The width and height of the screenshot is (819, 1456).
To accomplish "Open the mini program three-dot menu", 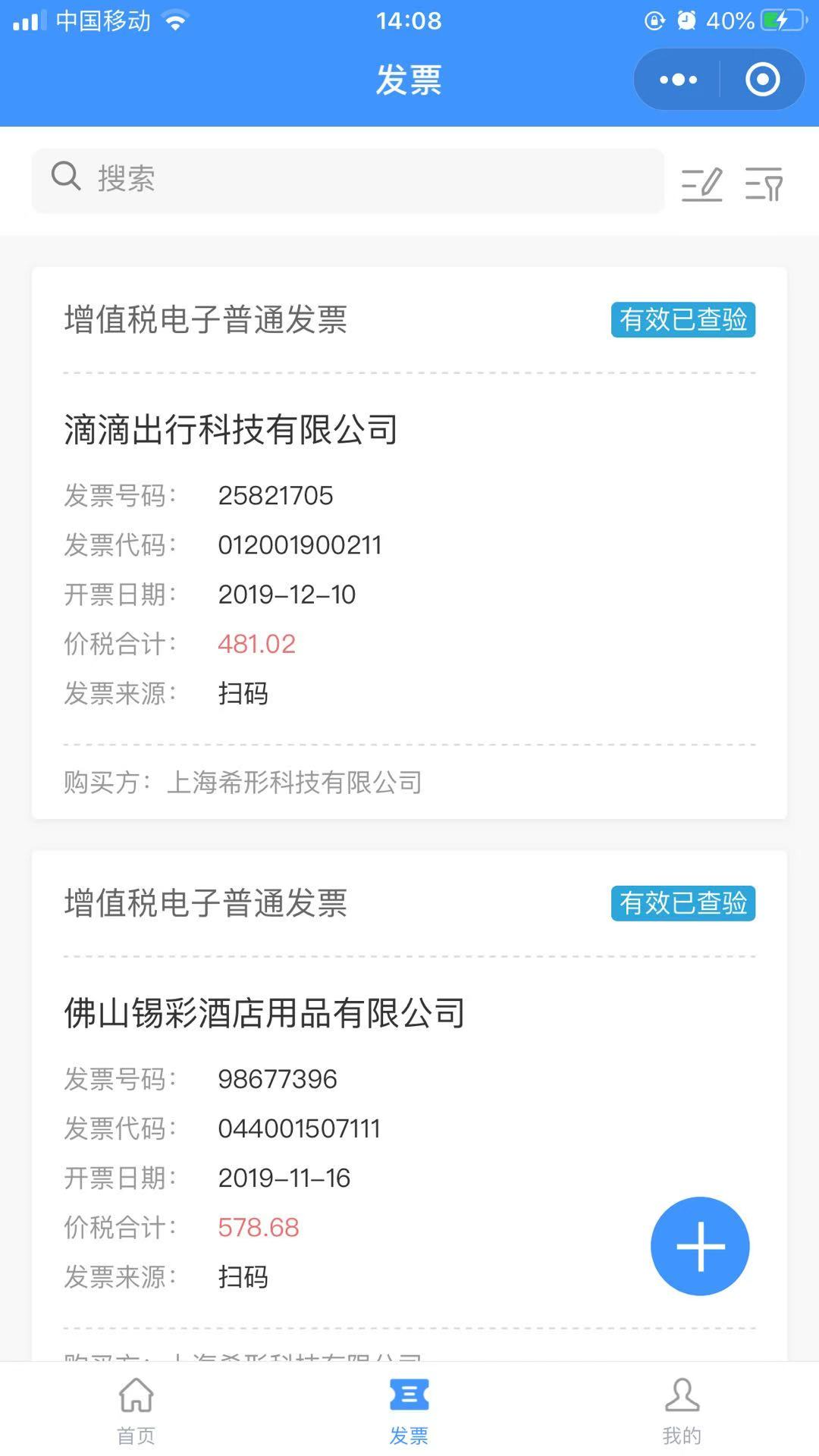I will pos(678,80).
